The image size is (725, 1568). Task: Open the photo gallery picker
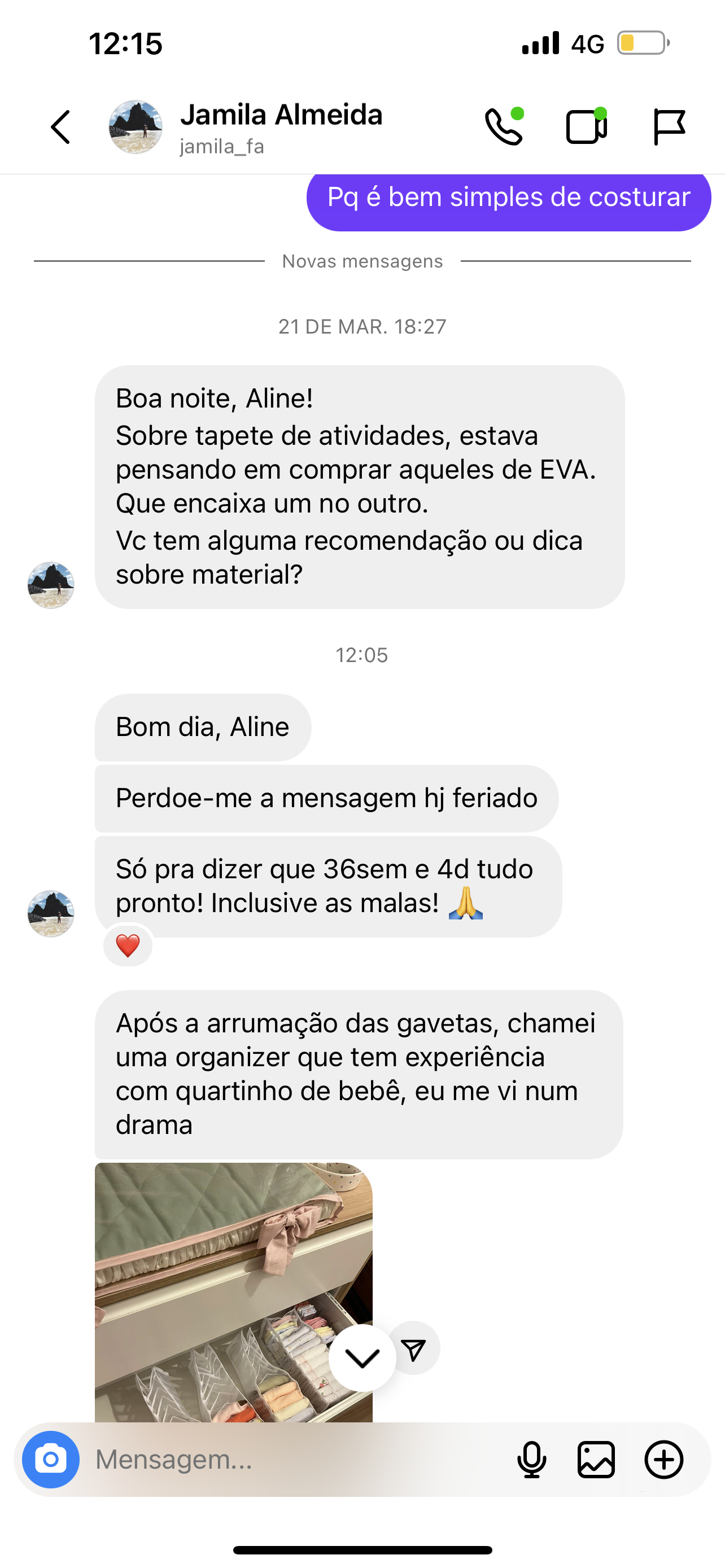click(x=596, y=1459)
